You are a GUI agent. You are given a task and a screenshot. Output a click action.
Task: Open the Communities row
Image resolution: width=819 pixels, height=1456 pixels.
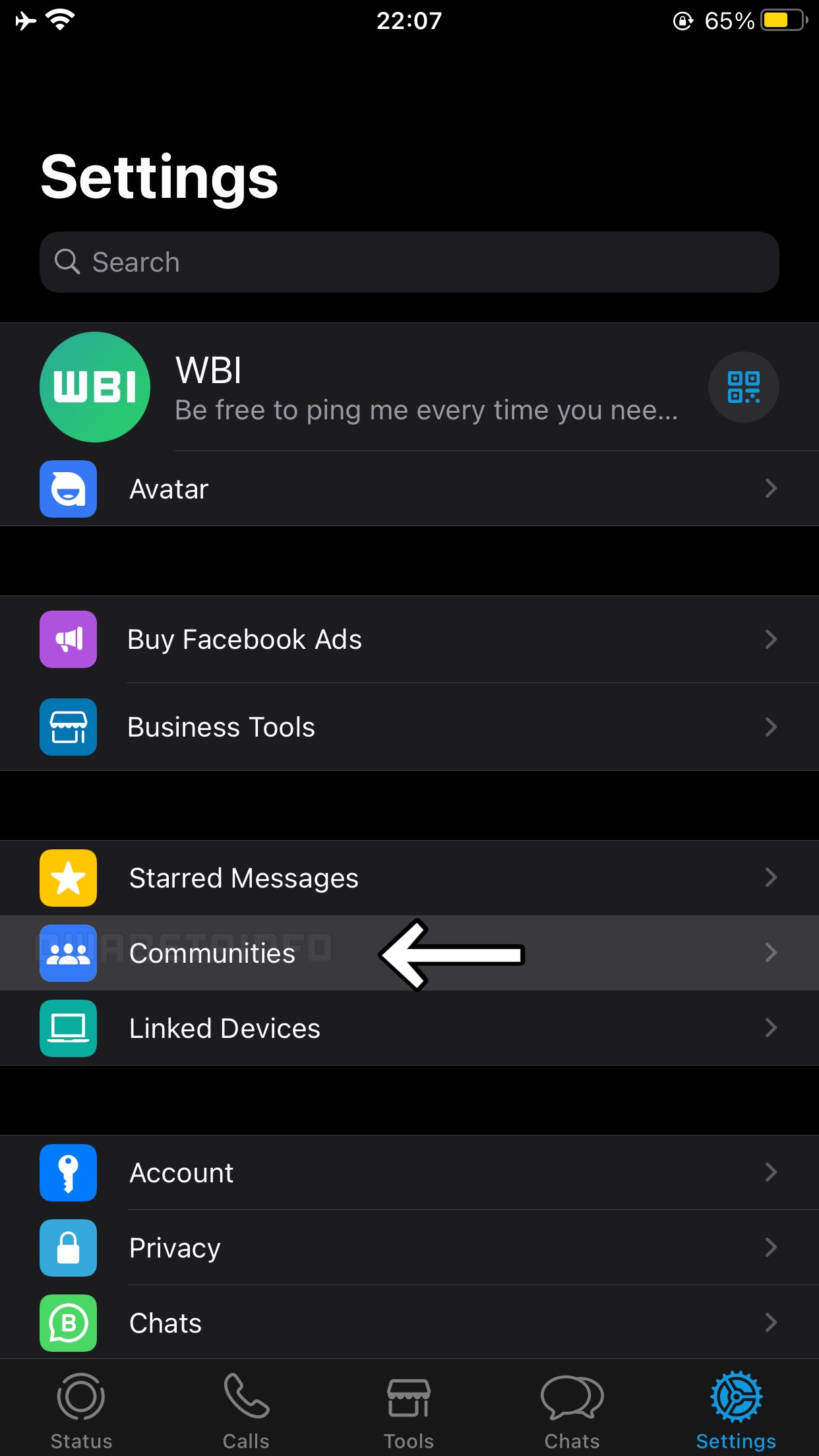pos(409,953)
